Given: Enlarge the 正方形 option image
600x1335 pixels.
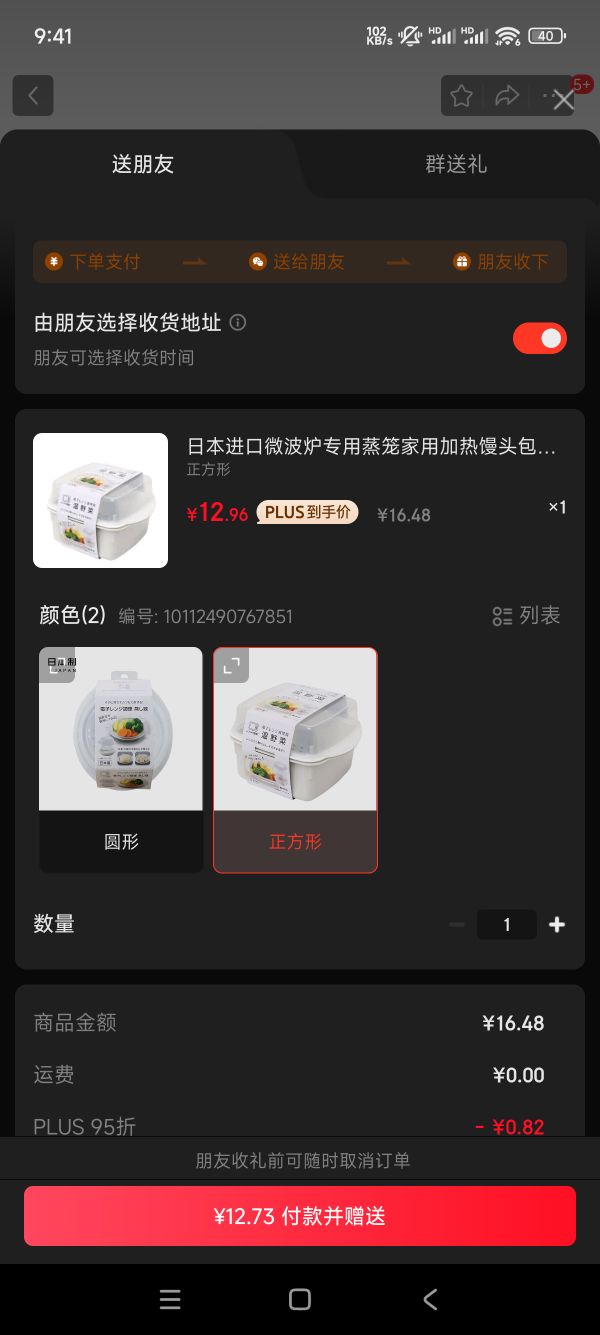Looking at the screenshot, I should (231, 665).
